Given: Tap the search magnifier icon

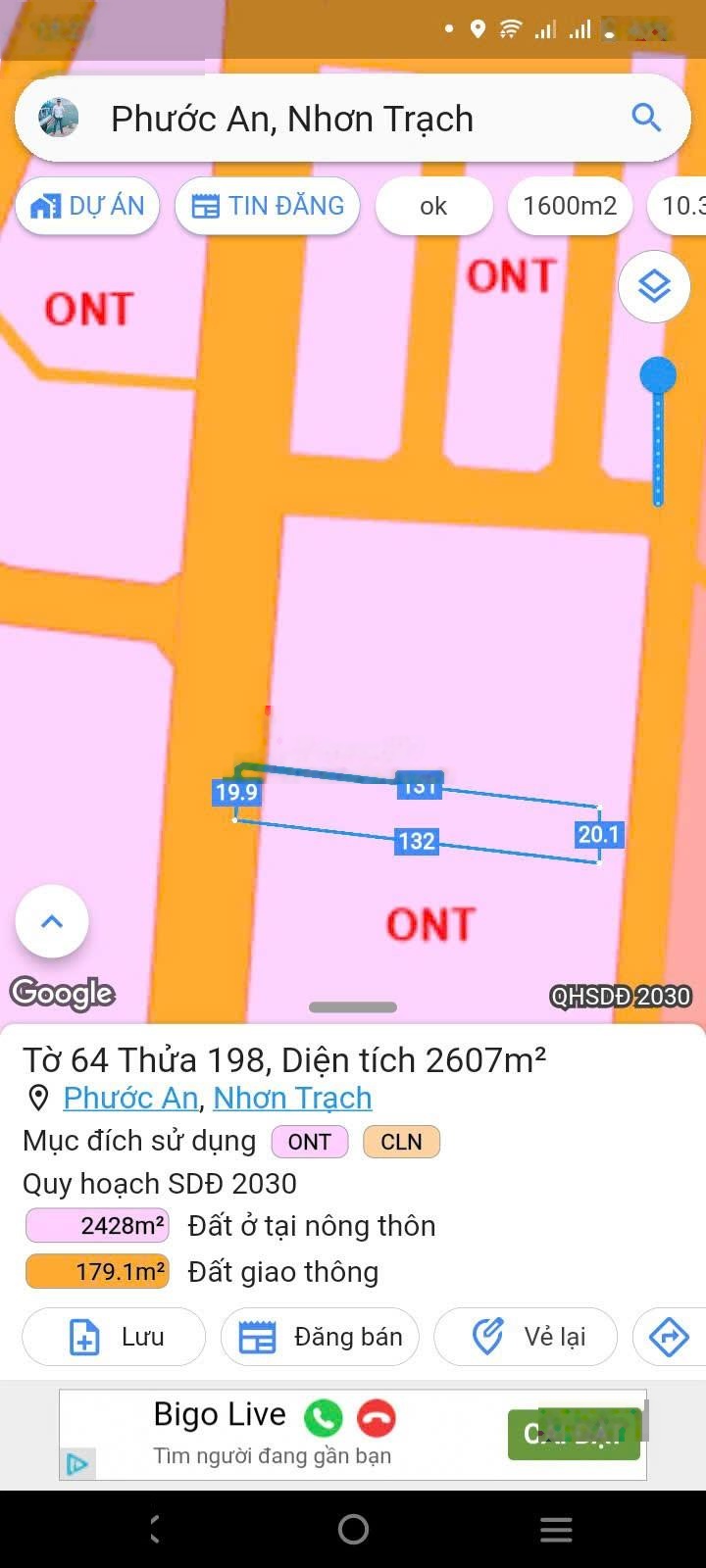Looking at the screenshot, I should point(646,118).
